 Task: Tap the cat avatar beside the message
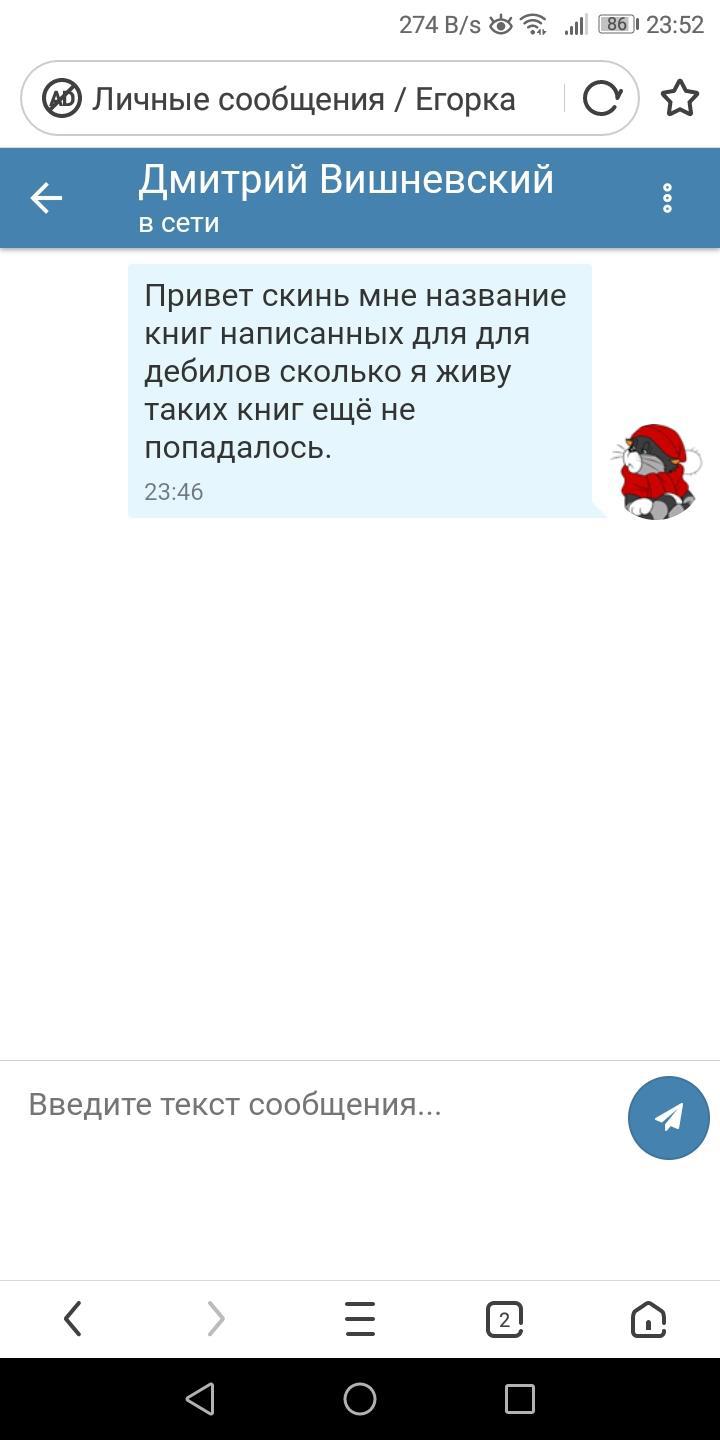(x=655, y=471)
